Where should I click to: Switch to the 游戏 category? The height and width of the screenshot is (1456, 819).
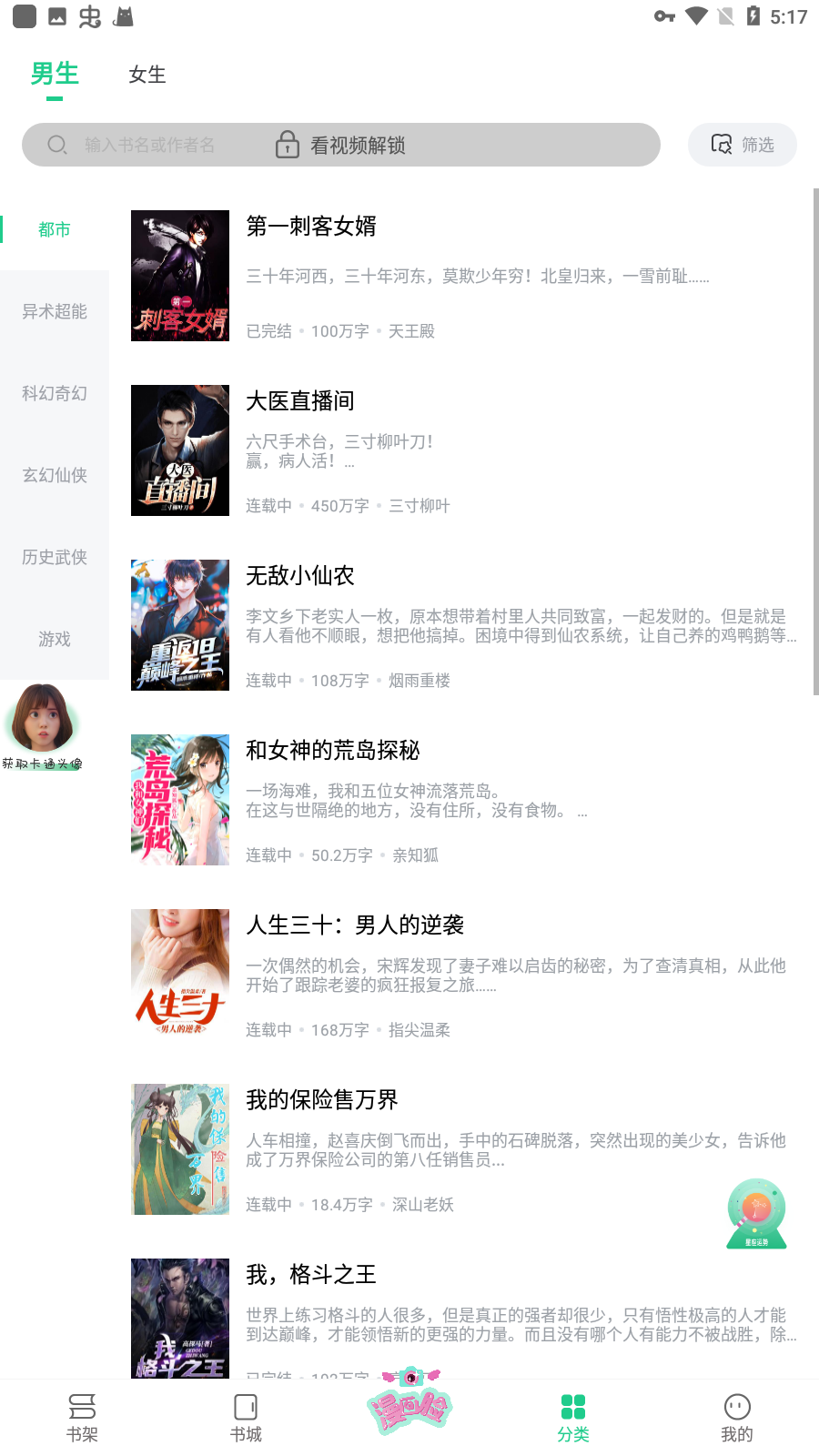55,639
